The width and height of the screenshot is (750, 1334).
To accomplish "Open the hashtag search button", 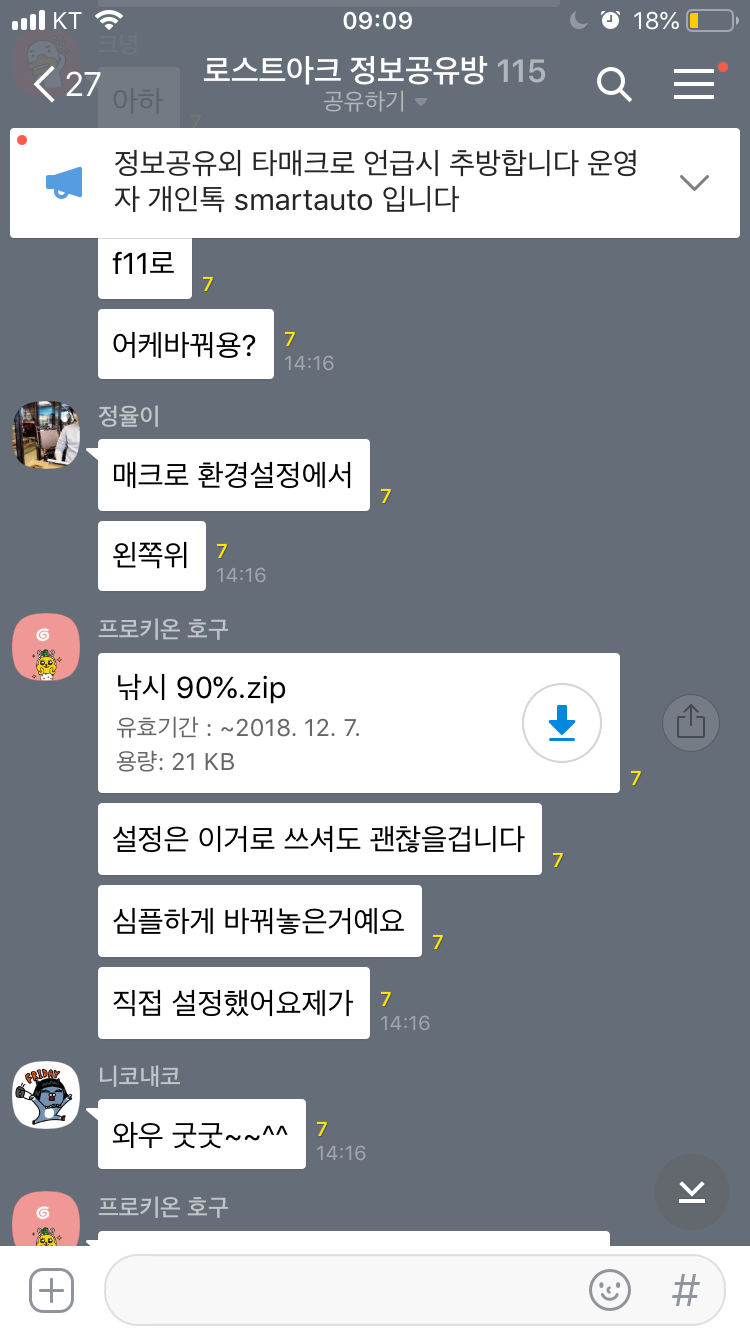I will (x=686, y=1291).
